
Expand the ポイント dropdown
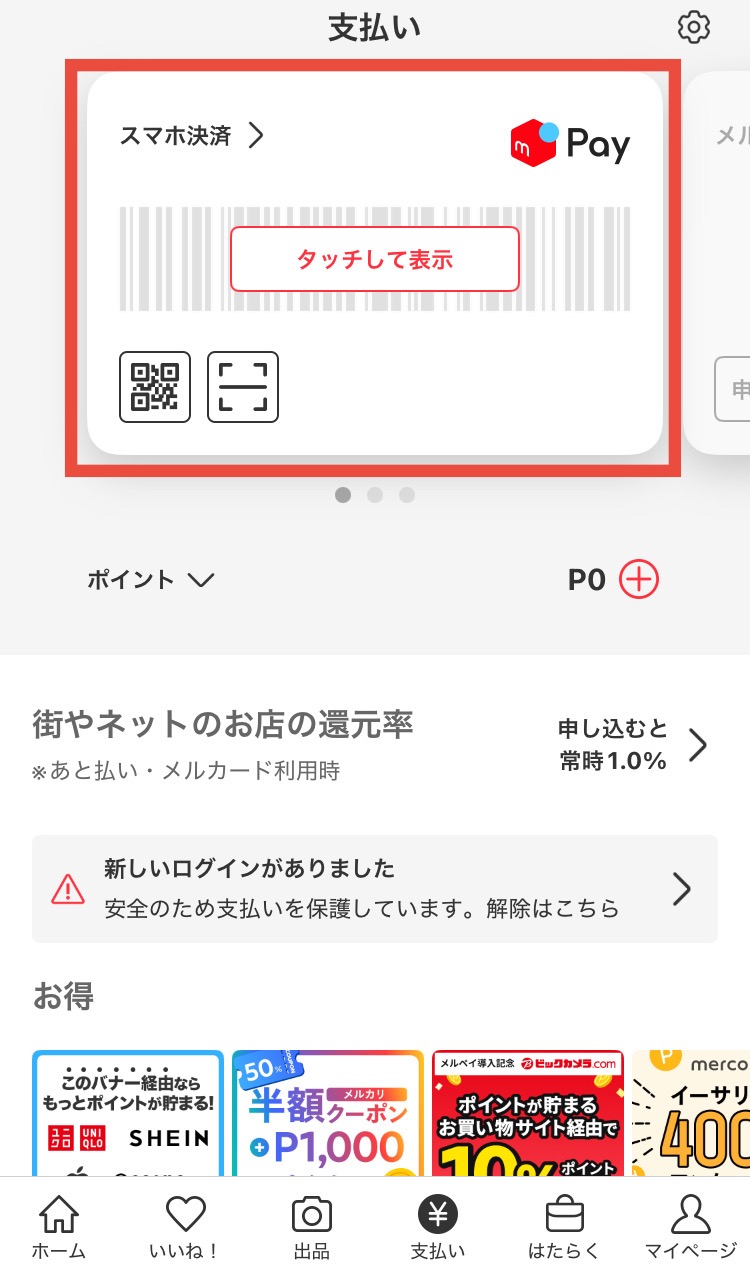coord(151,579)
